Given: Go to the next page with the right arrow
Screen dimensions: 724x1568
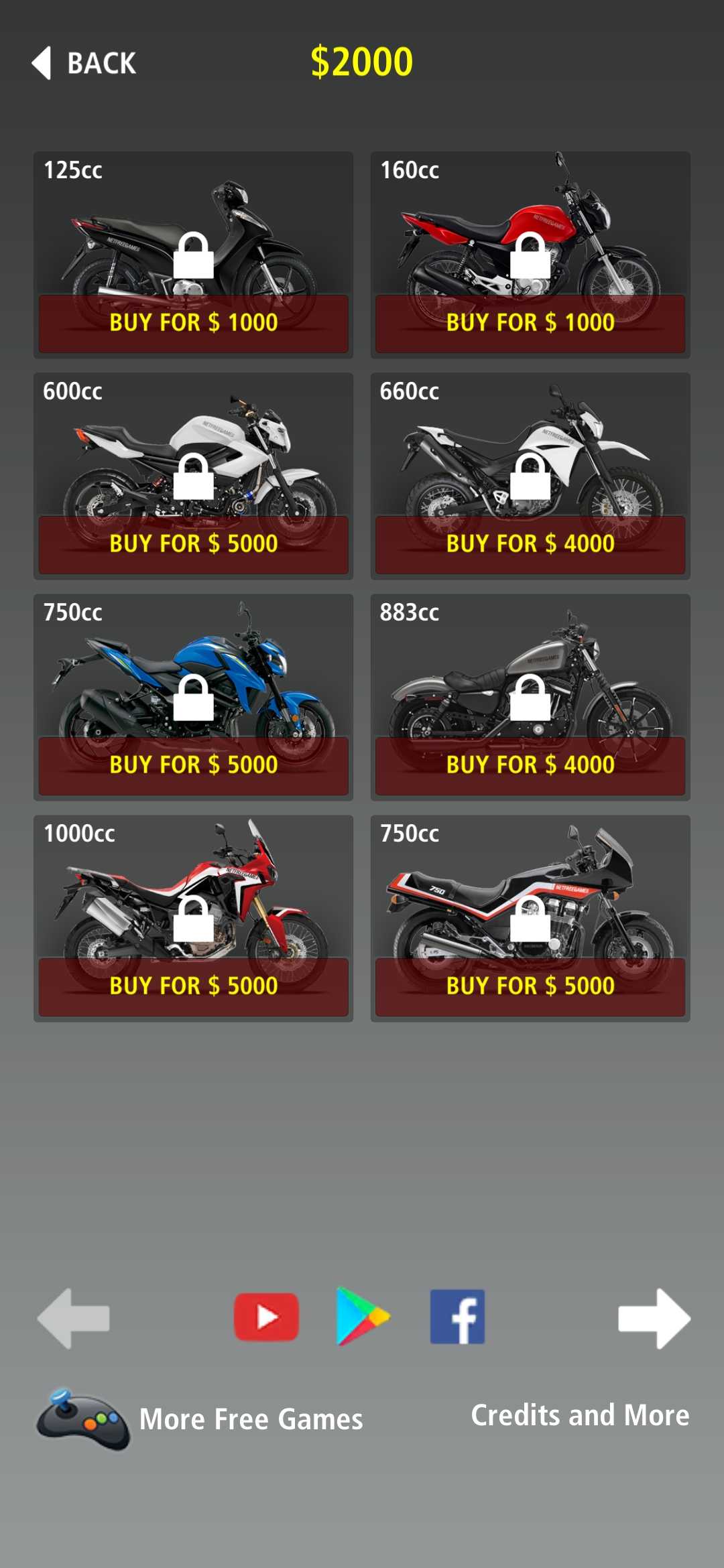Looking at the screenshot, I should coord(654,1318).
